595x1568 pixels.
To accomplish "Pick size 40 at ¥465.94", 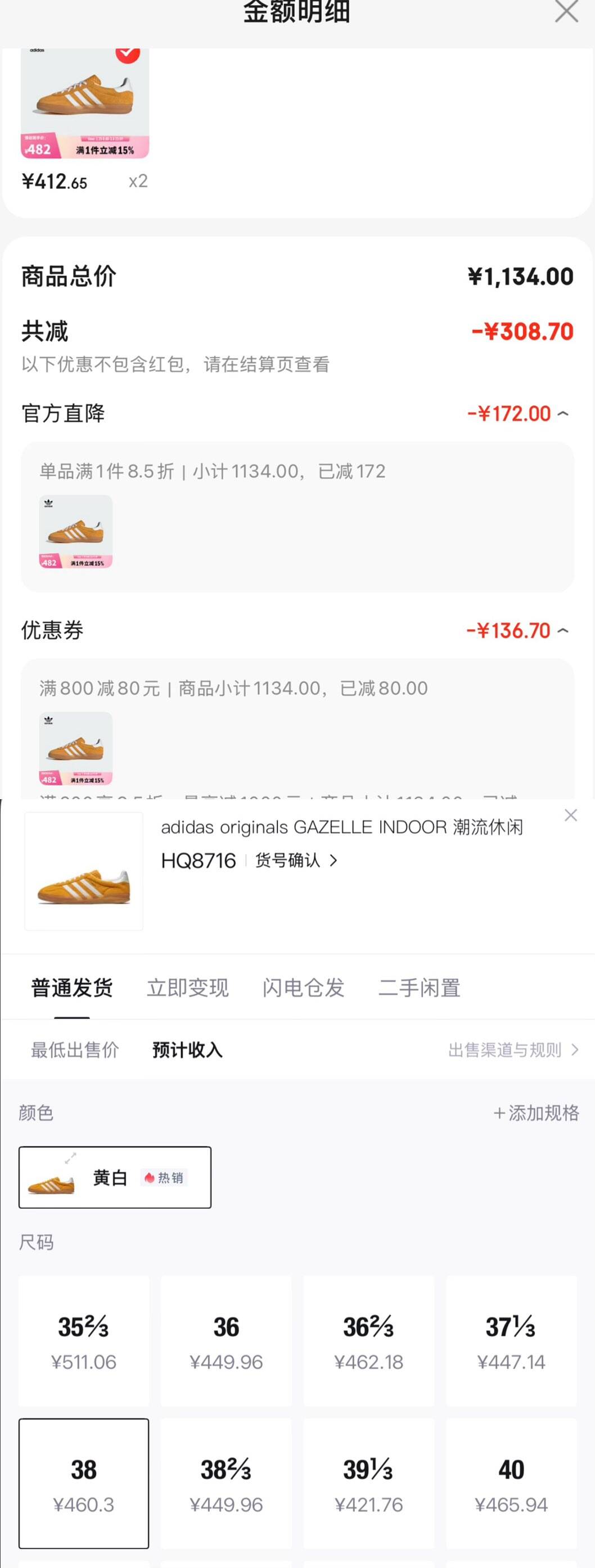I will (511, 1483).
